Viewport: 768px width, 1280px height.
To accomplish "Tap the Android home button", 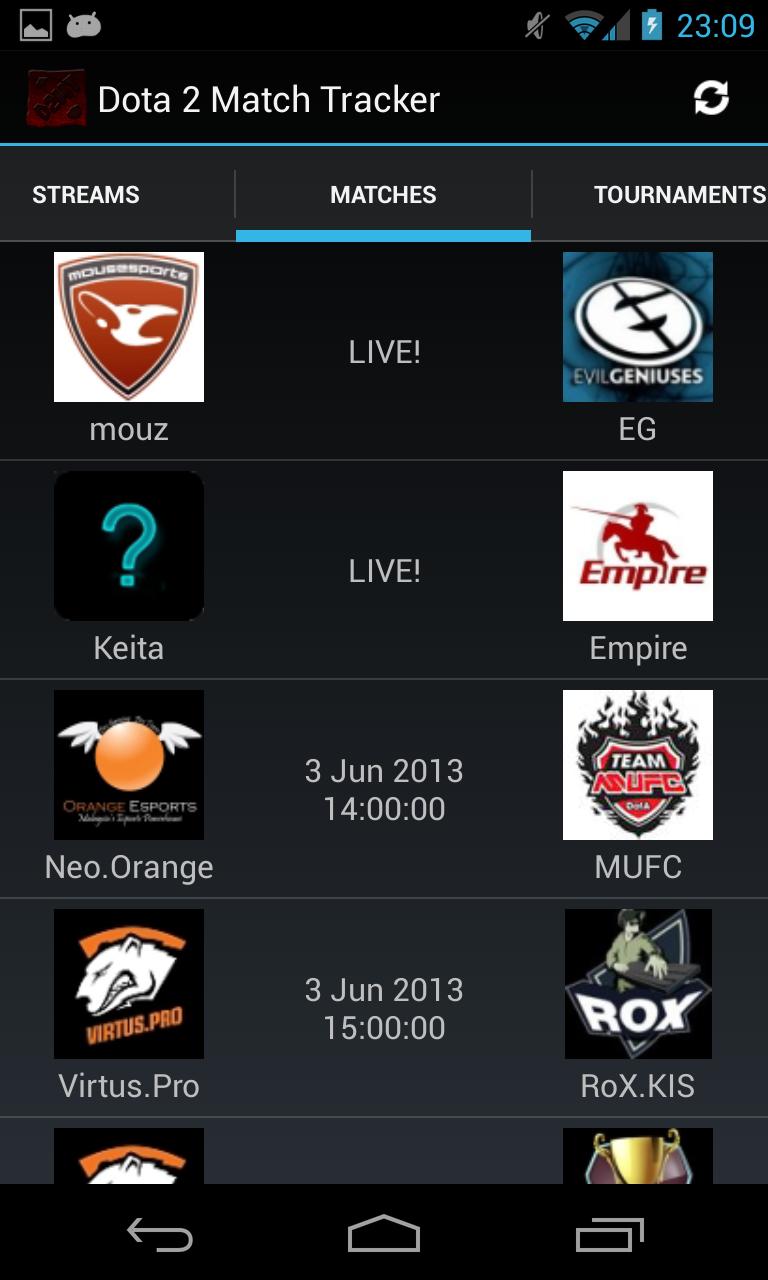I will [383, 1234].
